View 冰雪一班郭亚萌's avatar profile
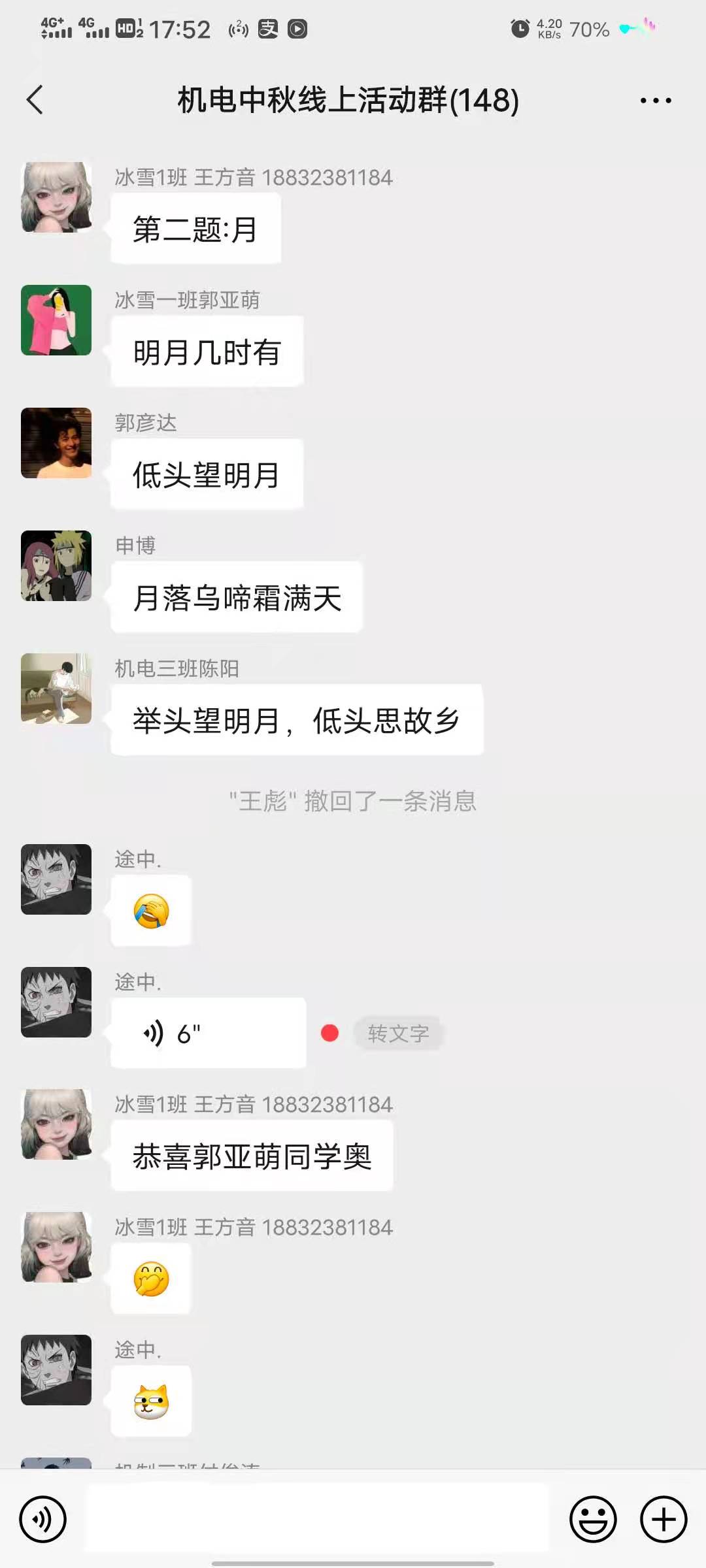Image resolution: width=706 pixels, height=1568 pixels. (56, 320)
